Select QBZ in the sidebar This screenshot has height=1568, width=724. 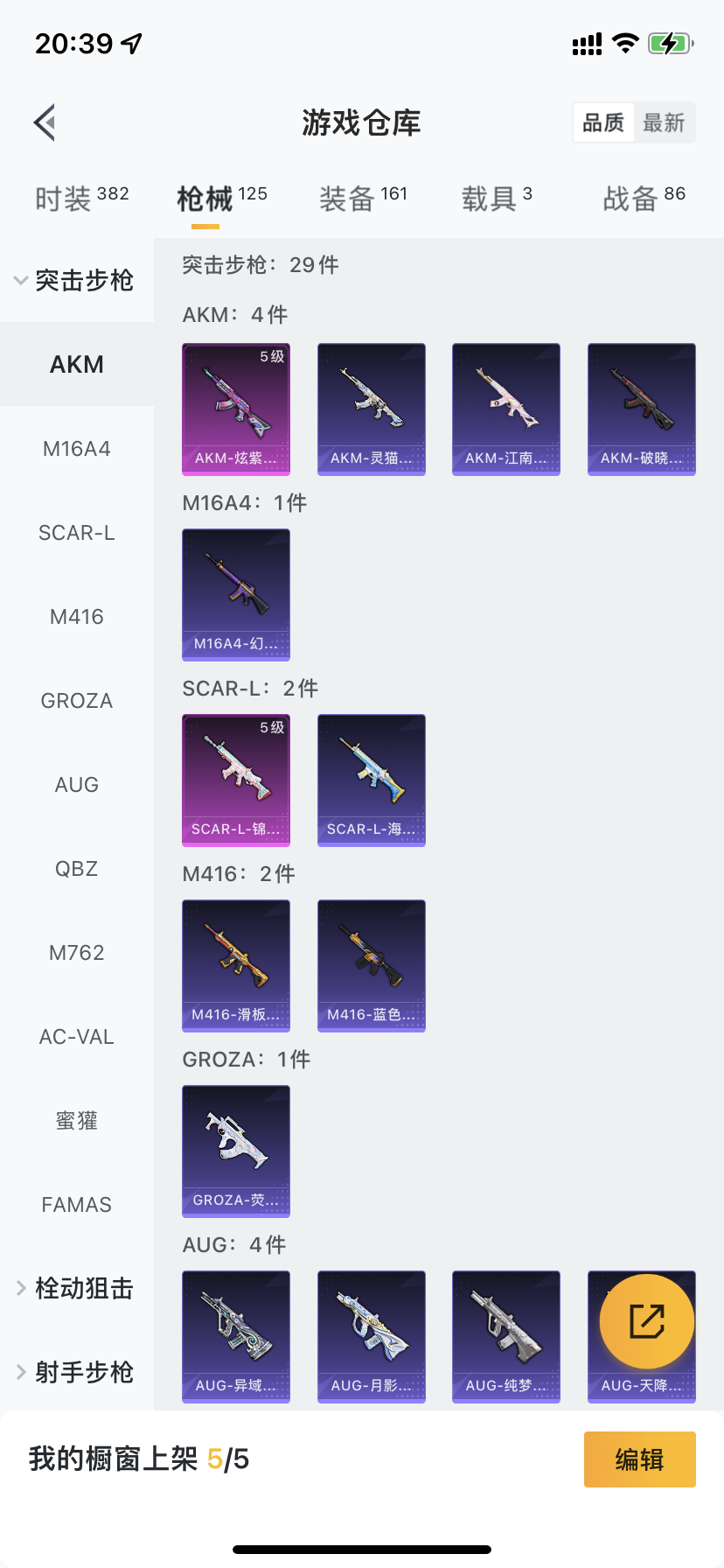click(77, 869)
